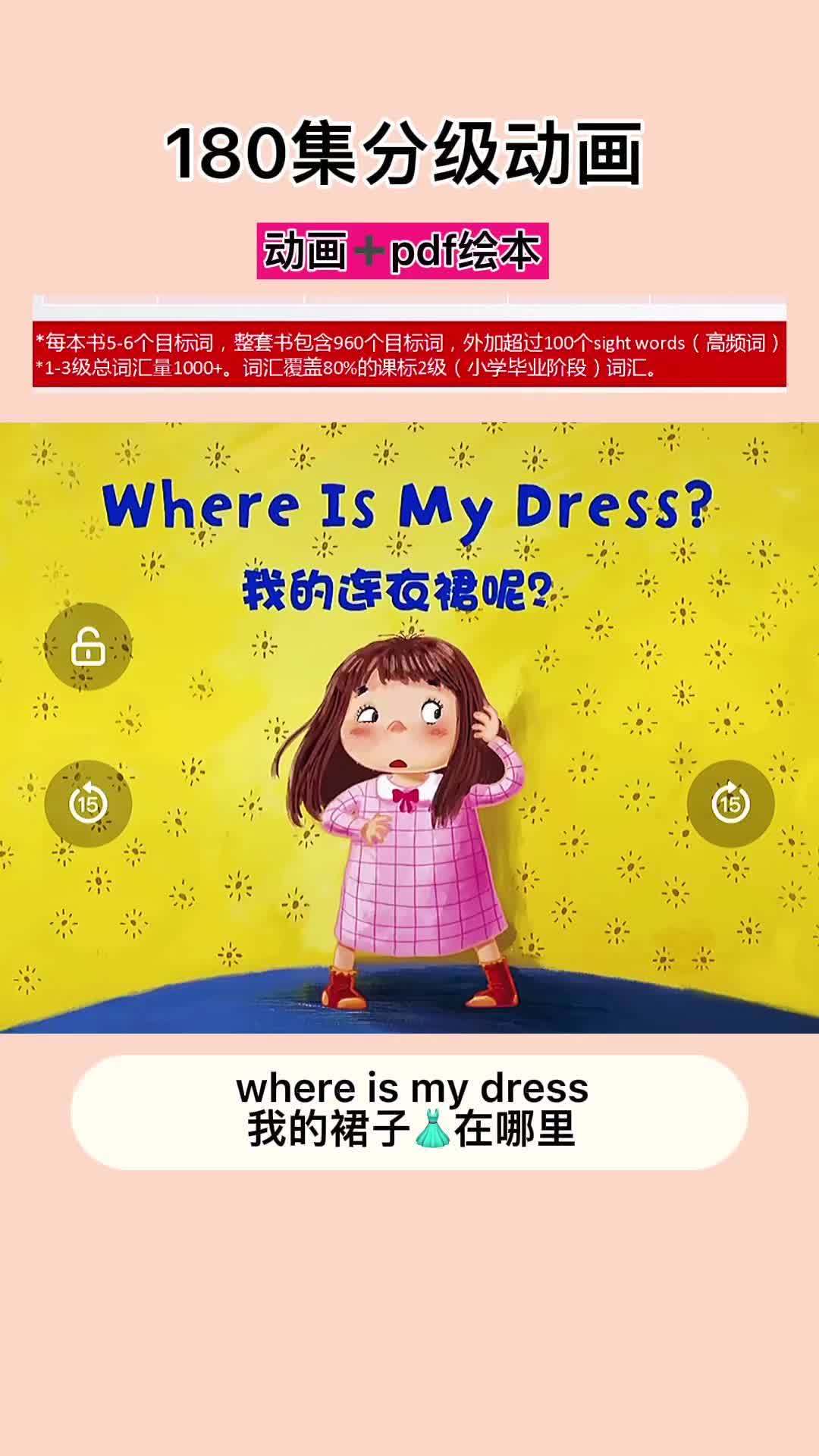
Task: Select the '180集分级动画' heading
Action: coord(409,152)
